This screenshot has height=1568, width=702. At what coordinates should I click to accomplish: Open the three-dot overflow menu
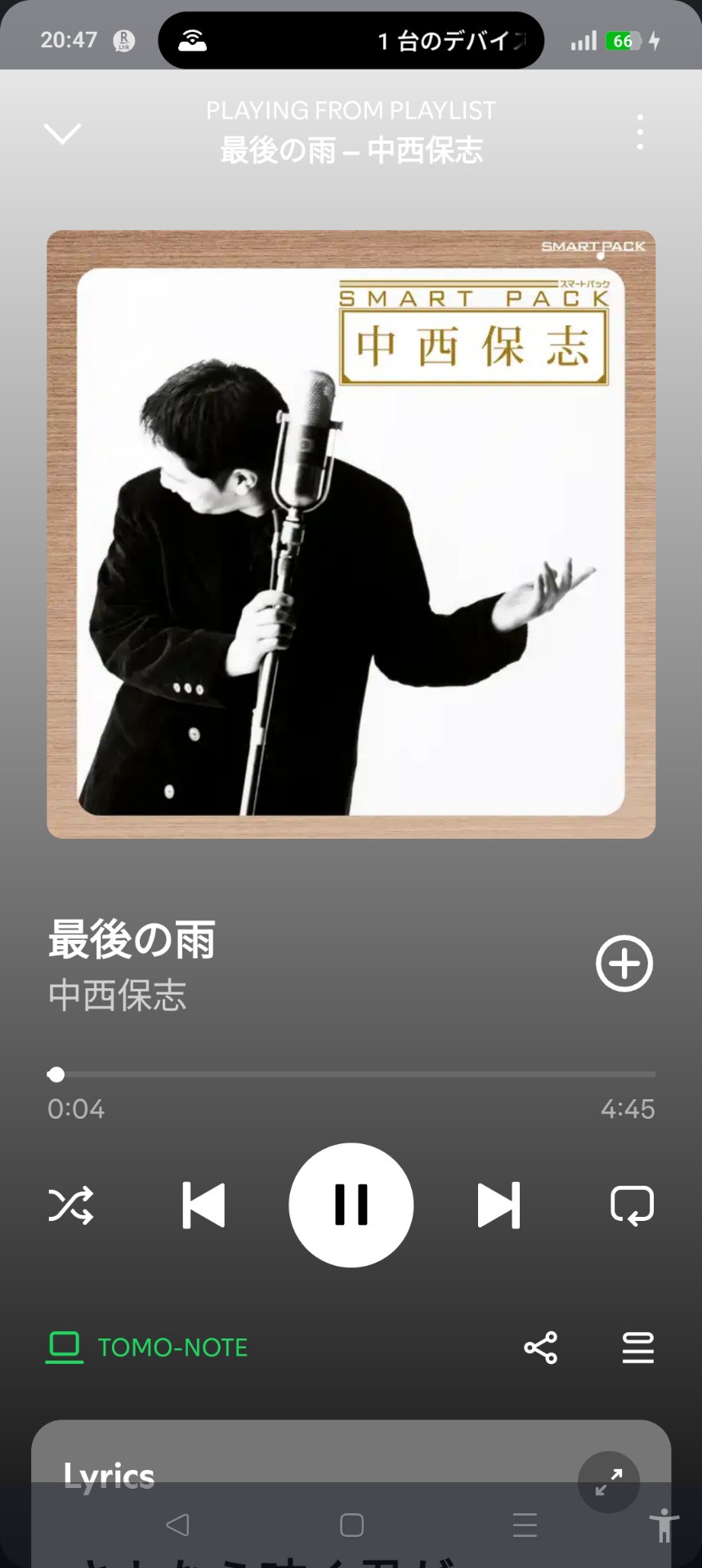click(x=640, y=132)
